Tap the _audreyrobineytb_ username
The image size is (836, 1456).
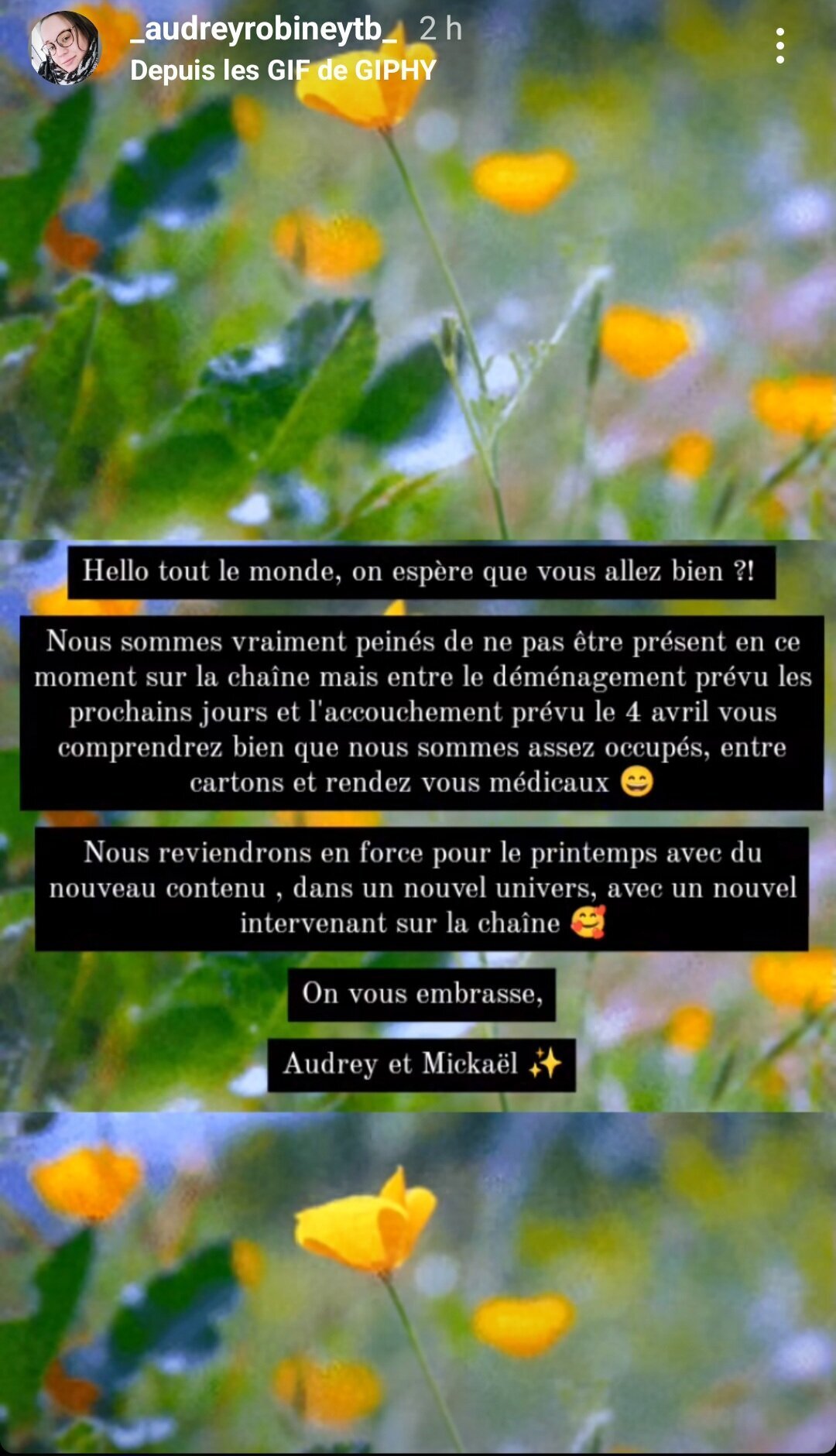(x=263, y=29)
